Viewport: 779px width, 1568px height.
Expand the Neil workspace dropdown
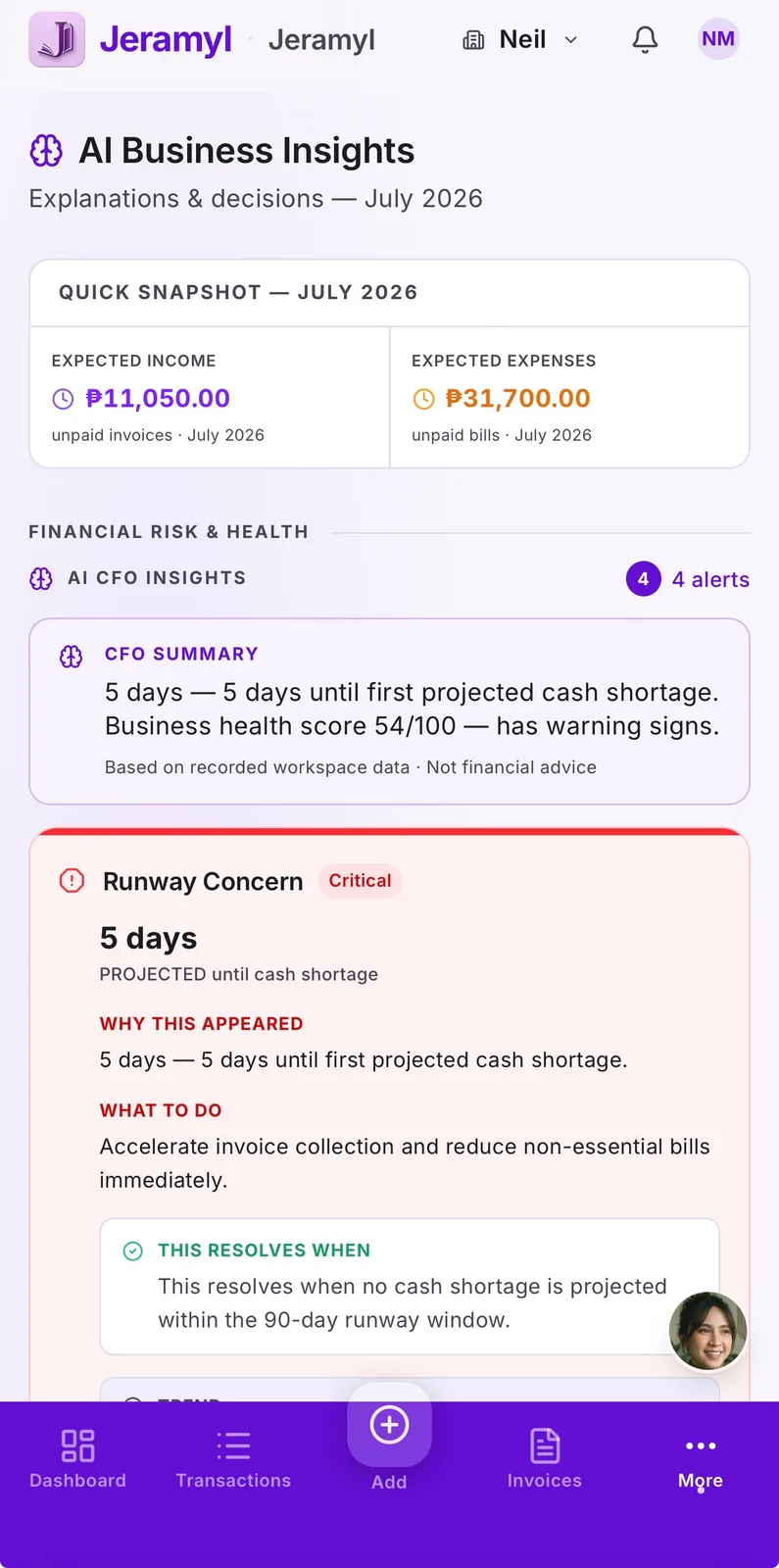click(520, 39)
